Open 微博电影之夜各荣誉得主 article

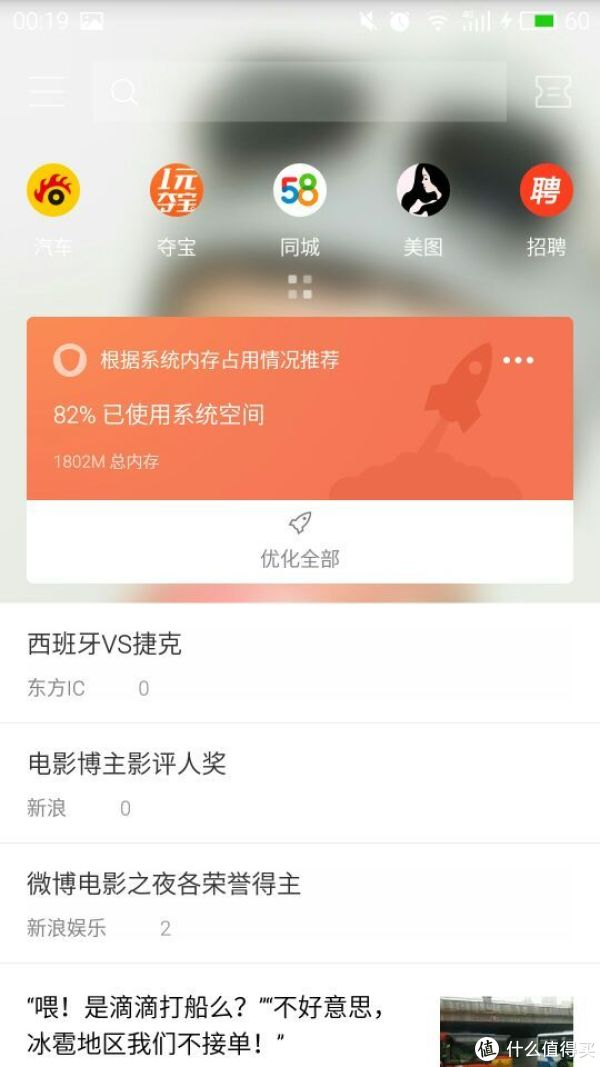(300, 903)
